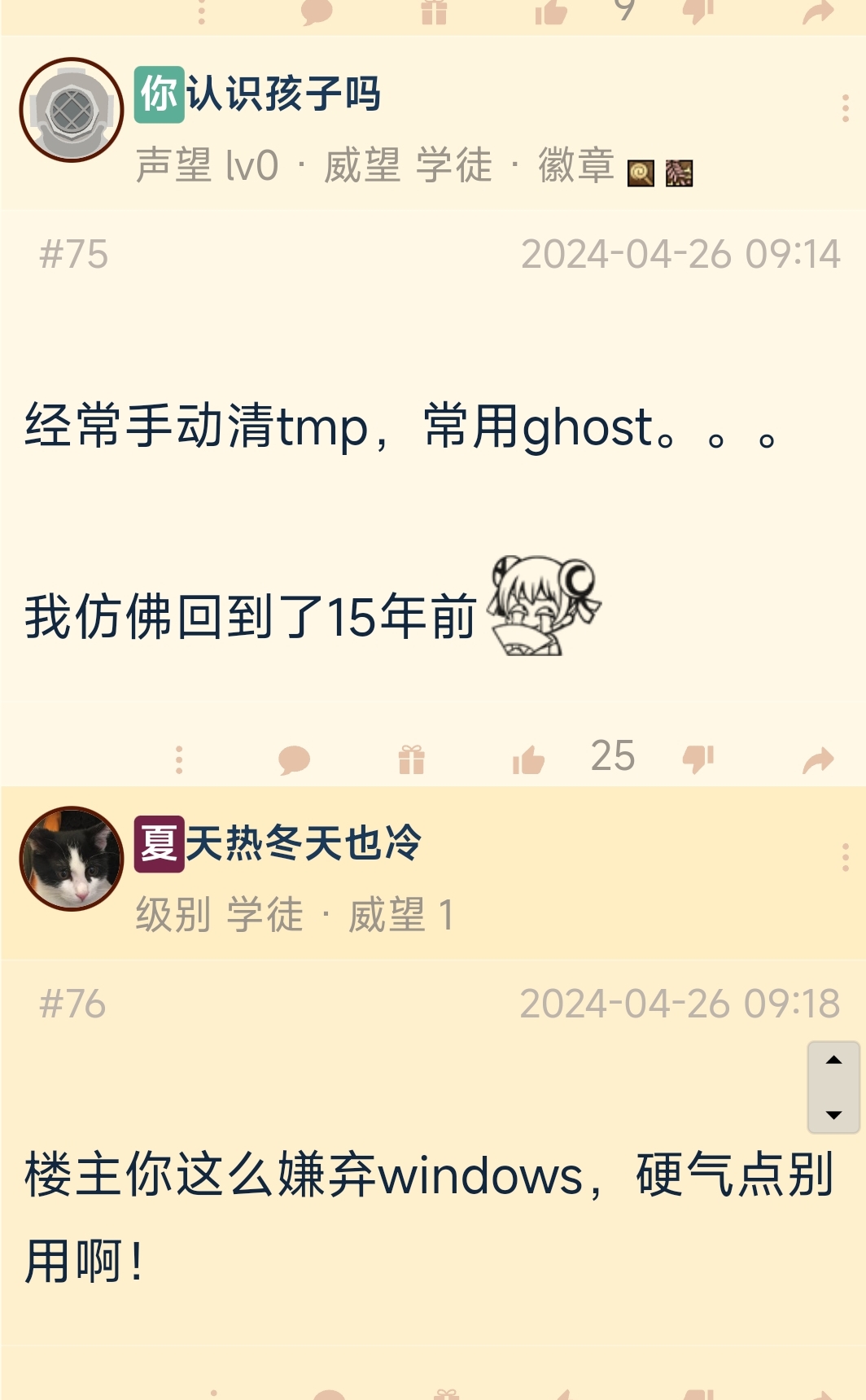Screen dimensions: 866x1400
Task: Open the three-dot menu at the top action bar
Action: [x=200, y=11]
